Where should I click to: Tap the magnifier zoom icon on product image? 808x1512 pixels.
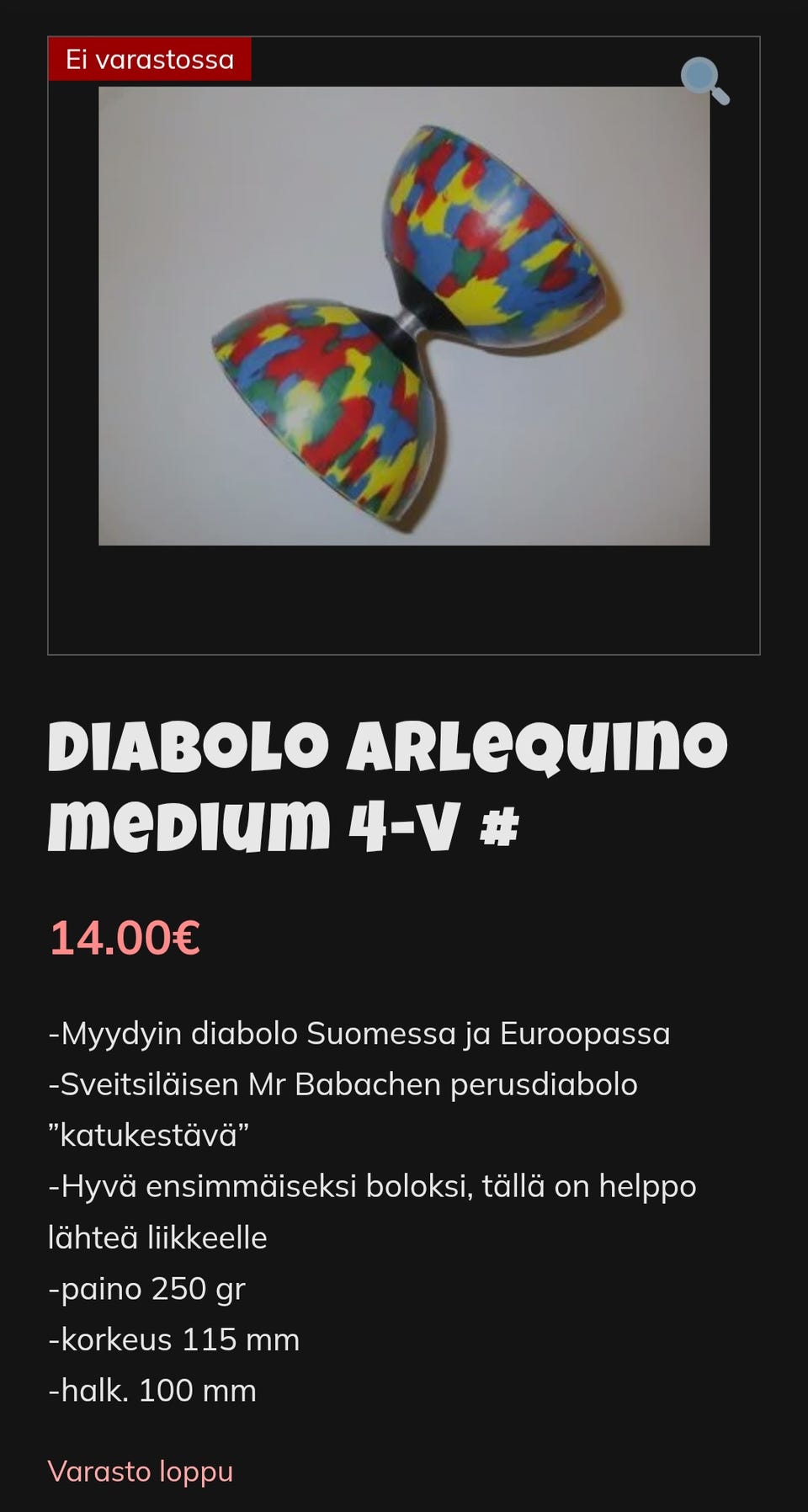(x=704, y=81)
